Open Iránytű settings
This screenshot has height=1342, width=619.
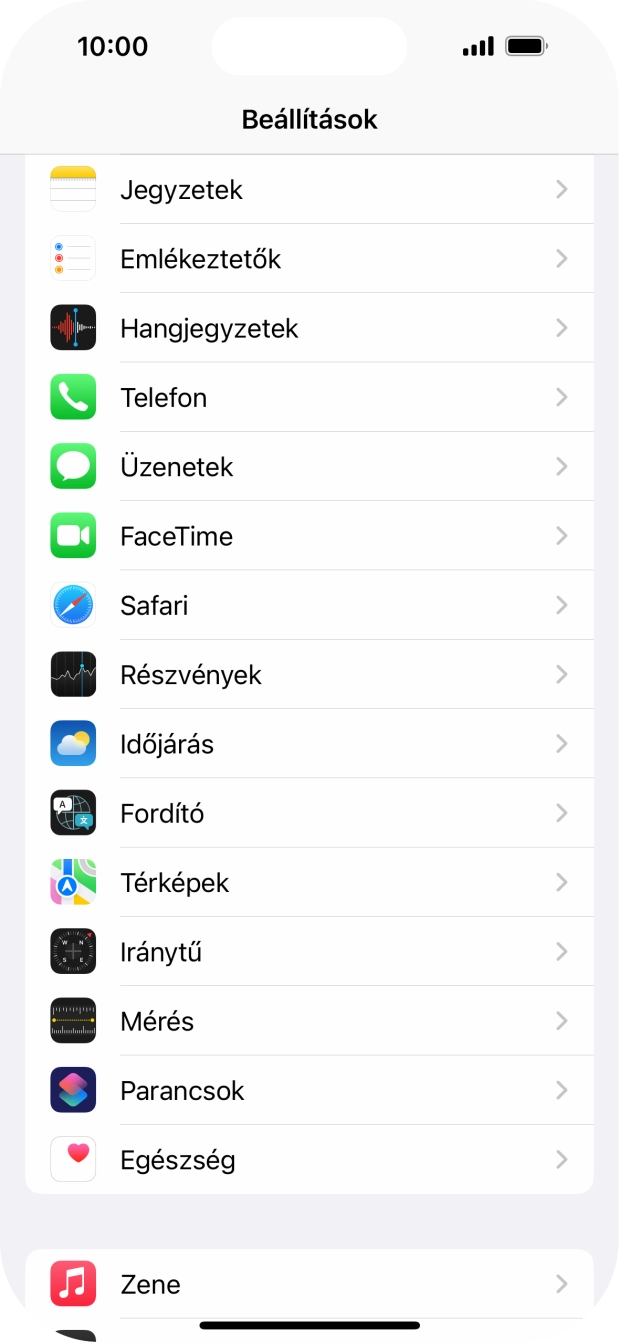coord(309,952)
